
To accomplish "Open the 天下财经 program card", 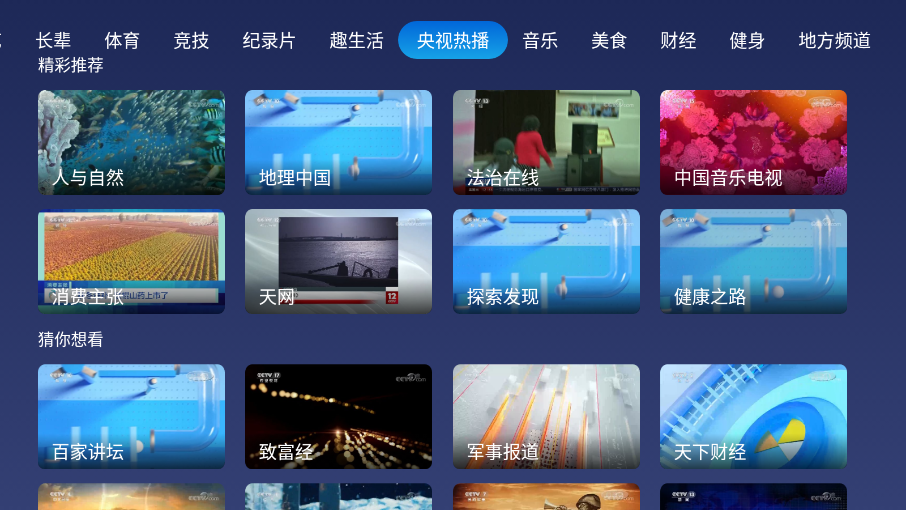I will pyautogui.click(x=753, y=416).
